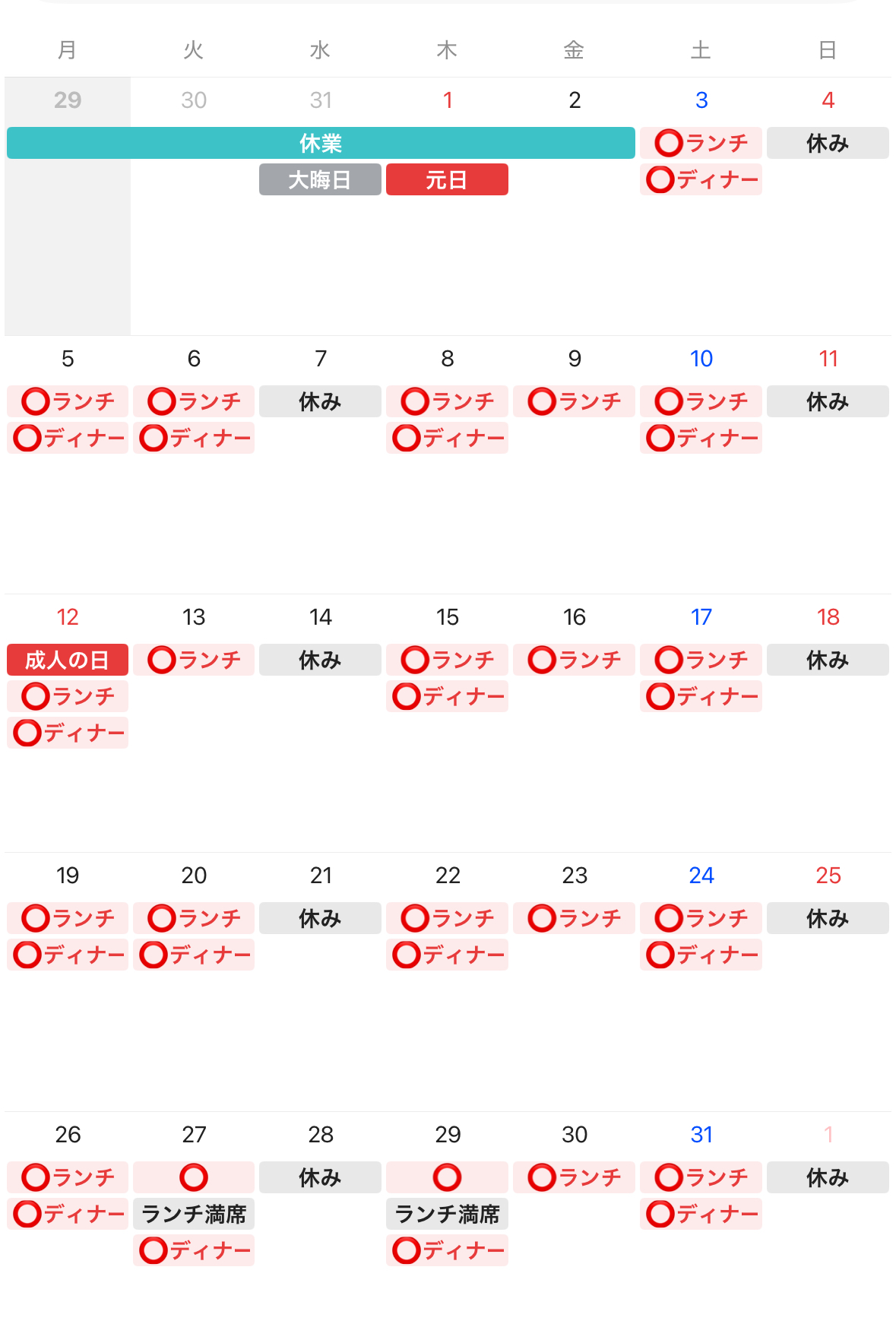Viewport: 896px width, 1343px height.
Task: Open the ディナー event on the 24th
Action: (x=701, y=955)
